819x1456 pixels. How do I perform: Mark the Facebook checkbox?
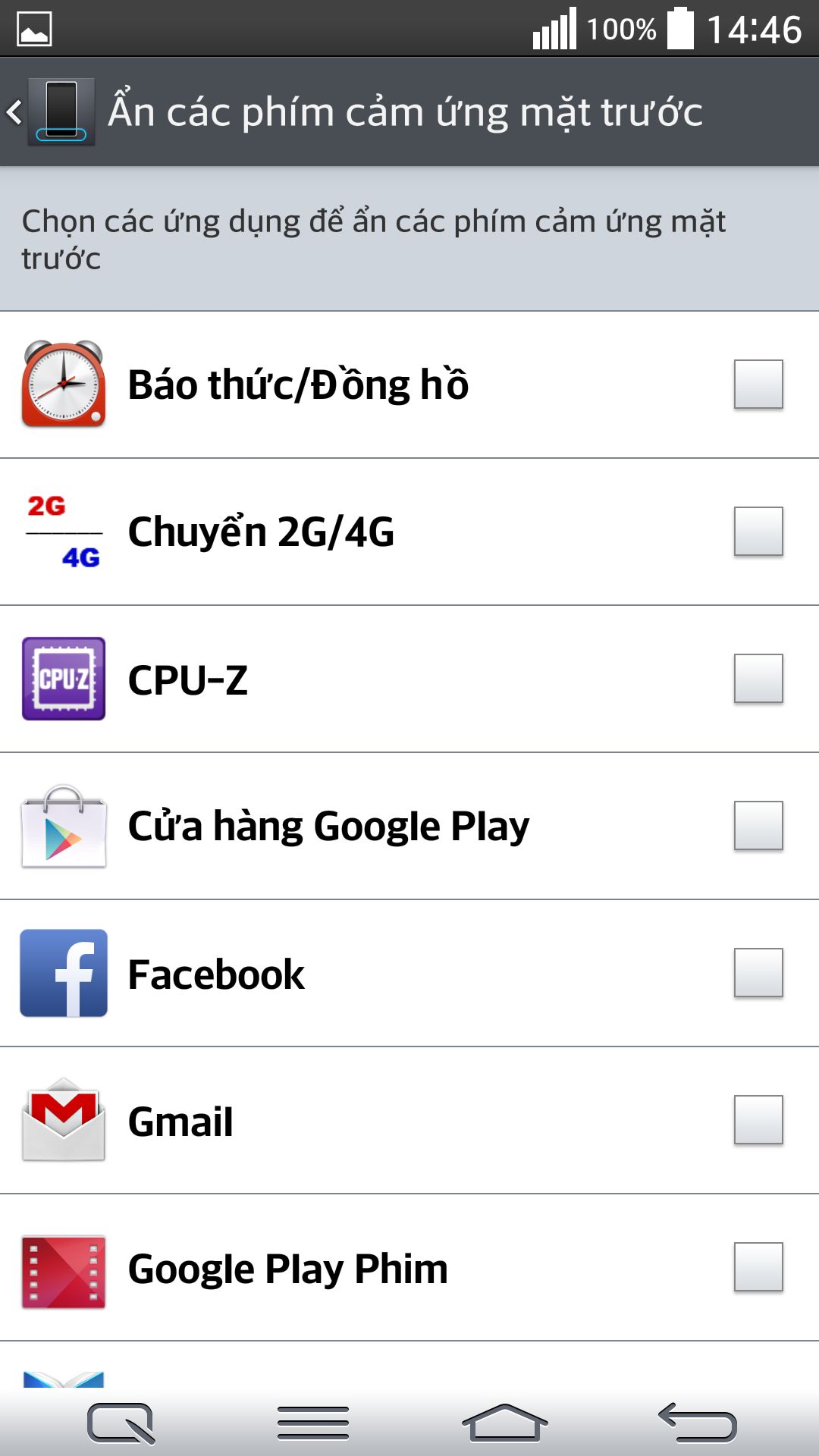758,973
